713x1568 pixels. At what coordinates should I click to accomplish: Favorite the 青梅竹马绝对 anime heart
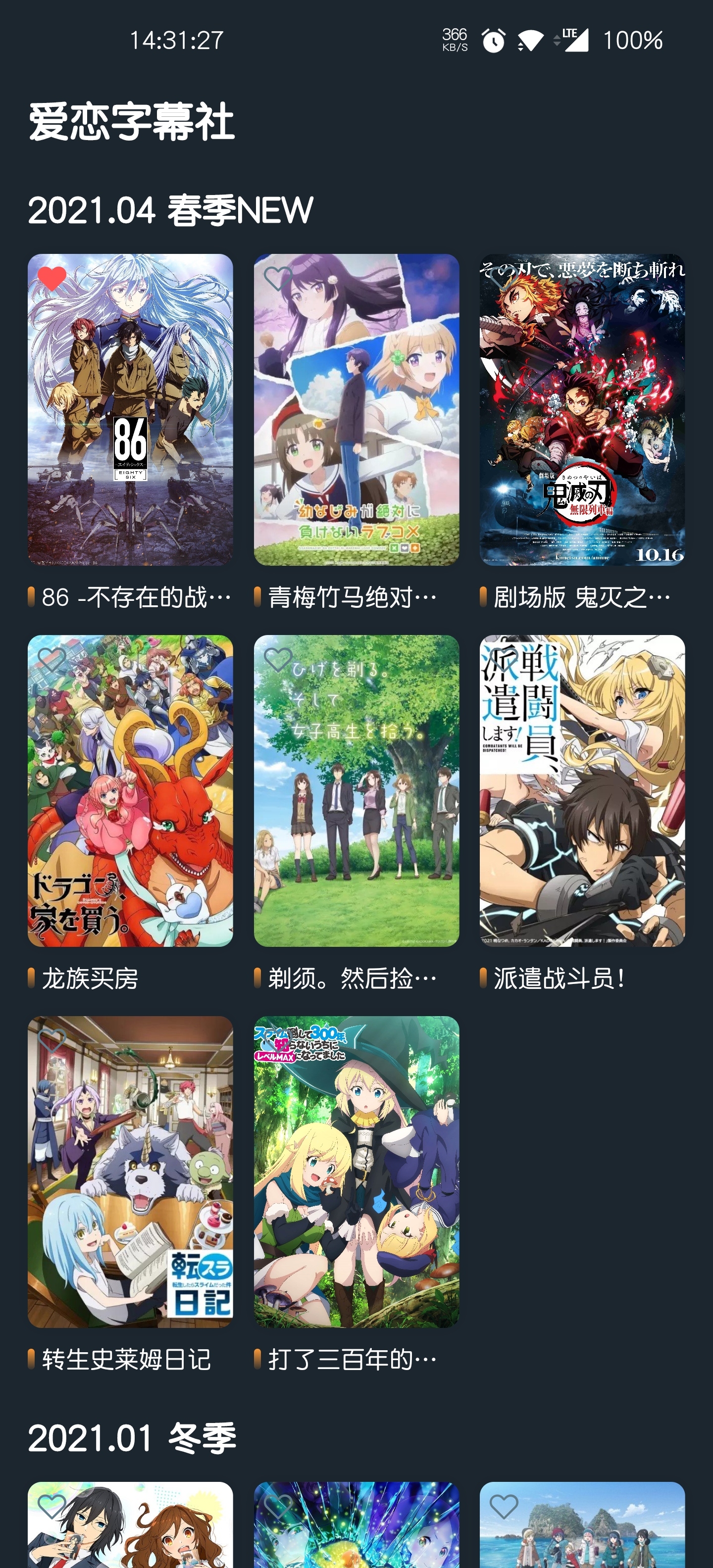278,279
